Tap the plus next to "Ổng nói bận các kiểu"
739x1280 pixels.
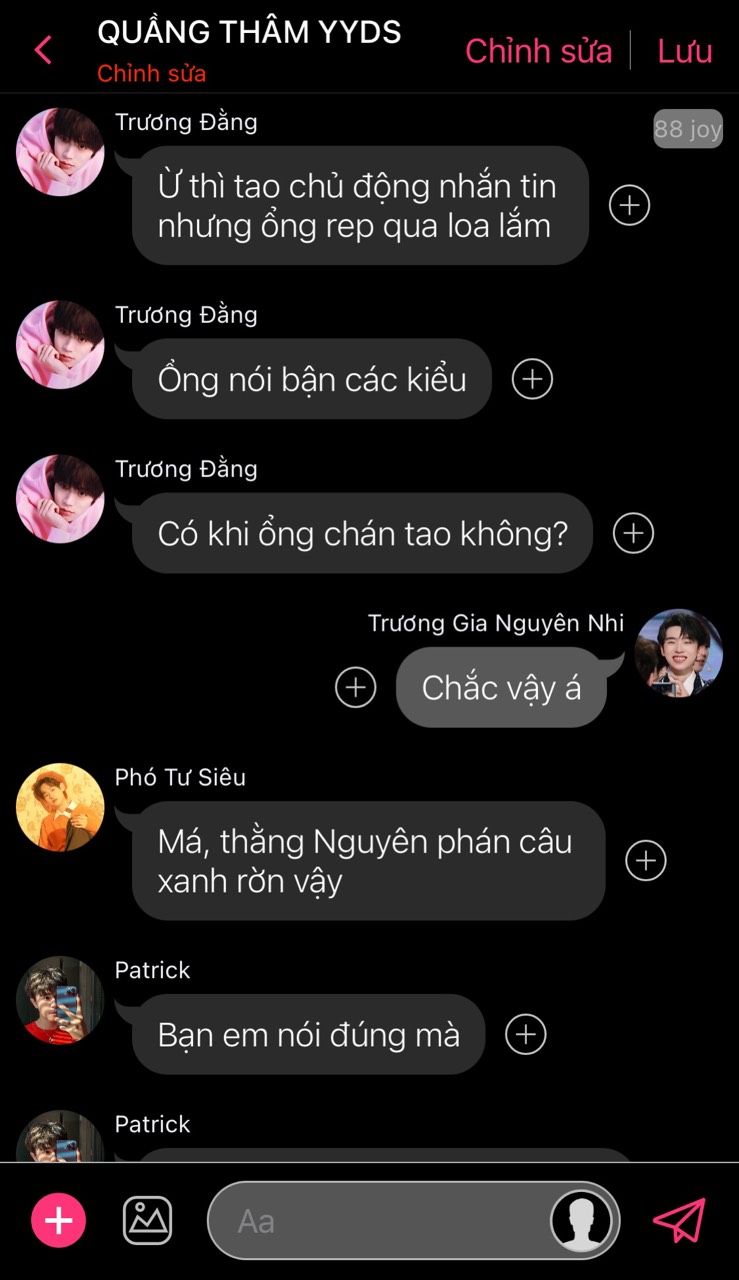tap(532, 379)
